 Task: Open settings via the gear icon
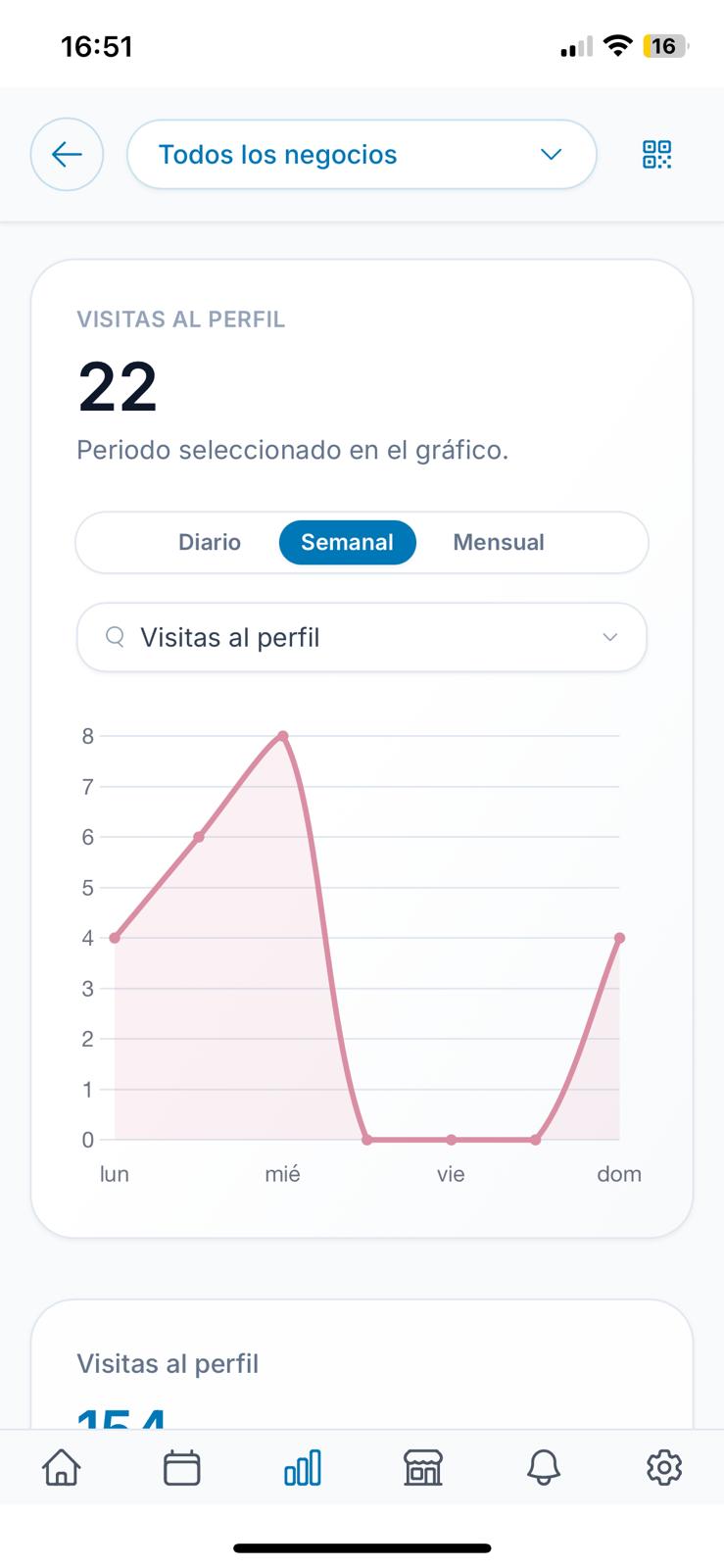(x=663, y=1467)
